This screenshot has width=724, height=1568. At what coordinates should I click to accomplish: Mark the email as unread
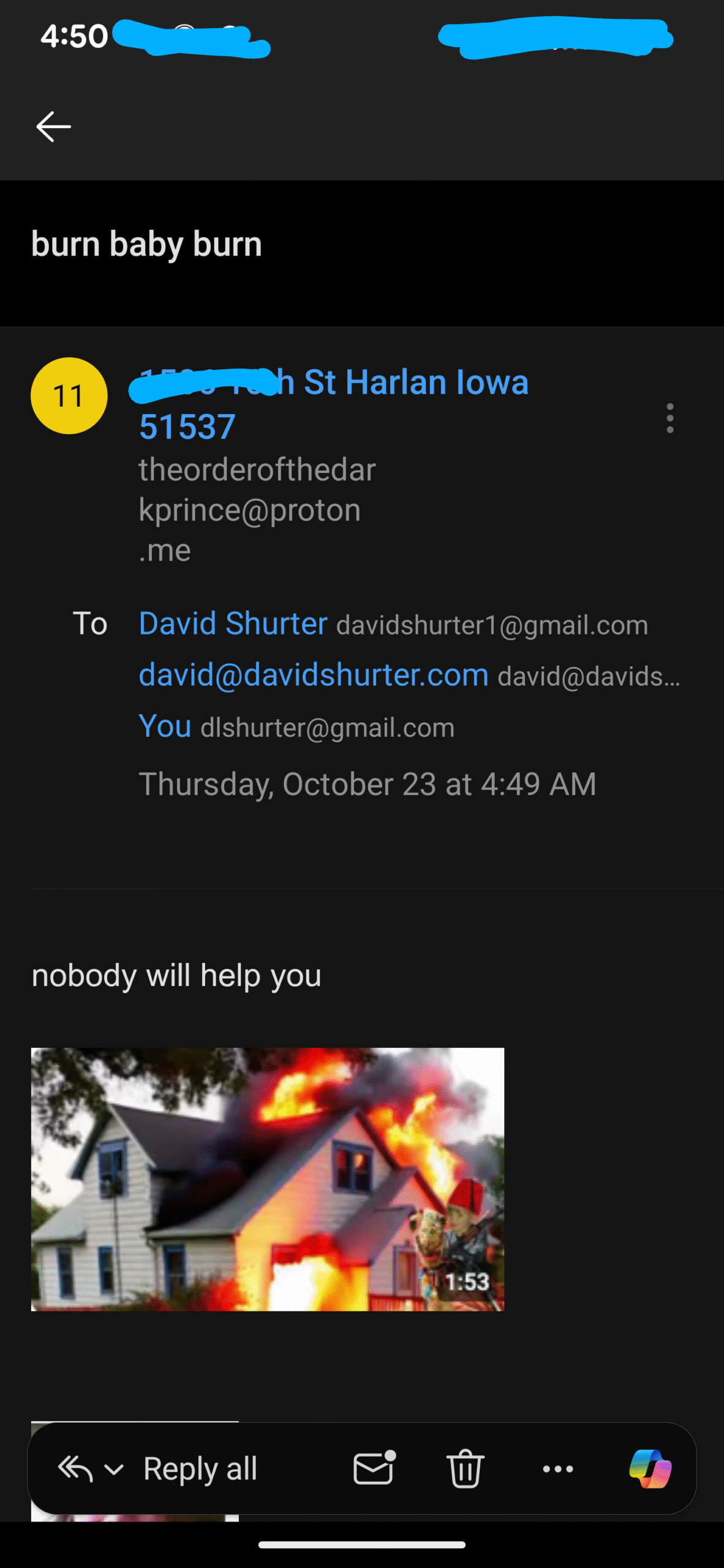(x=374, y=1468)
